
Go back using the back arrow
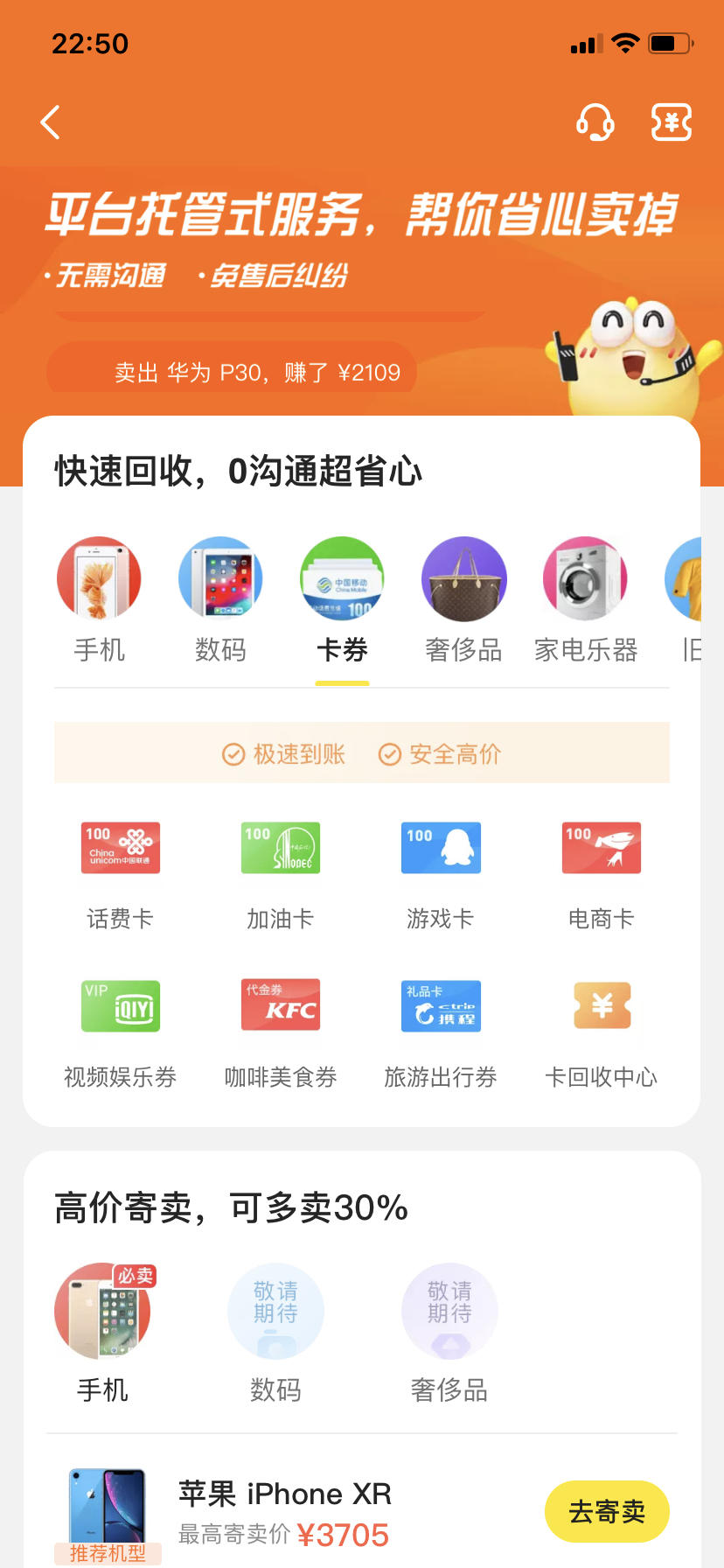tap(50, 122)
